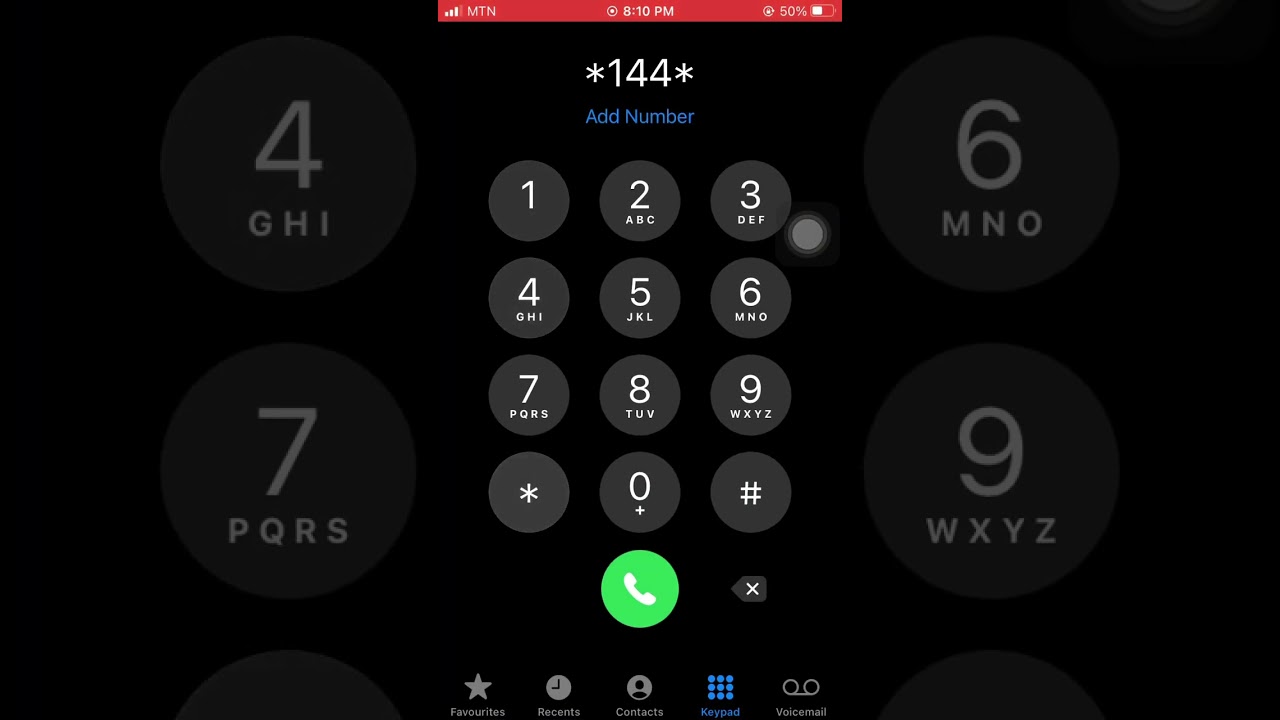Tap the 6 MNO key
Image resolution: width=1280 pixels, height=720 pixels.
tap(750, 298)
